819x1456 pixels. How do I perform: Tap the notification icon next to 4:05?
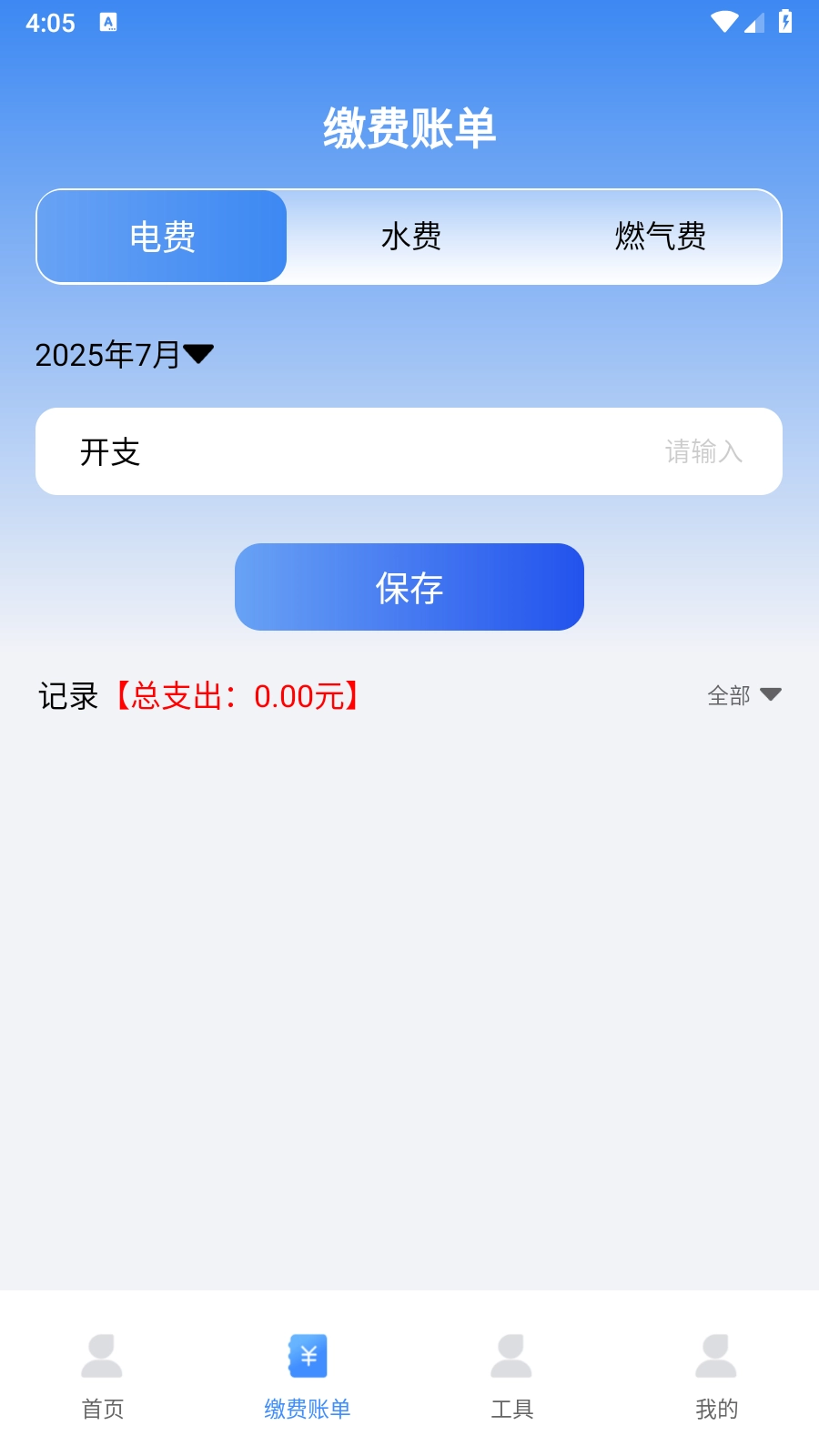click(x=109, y=22)
